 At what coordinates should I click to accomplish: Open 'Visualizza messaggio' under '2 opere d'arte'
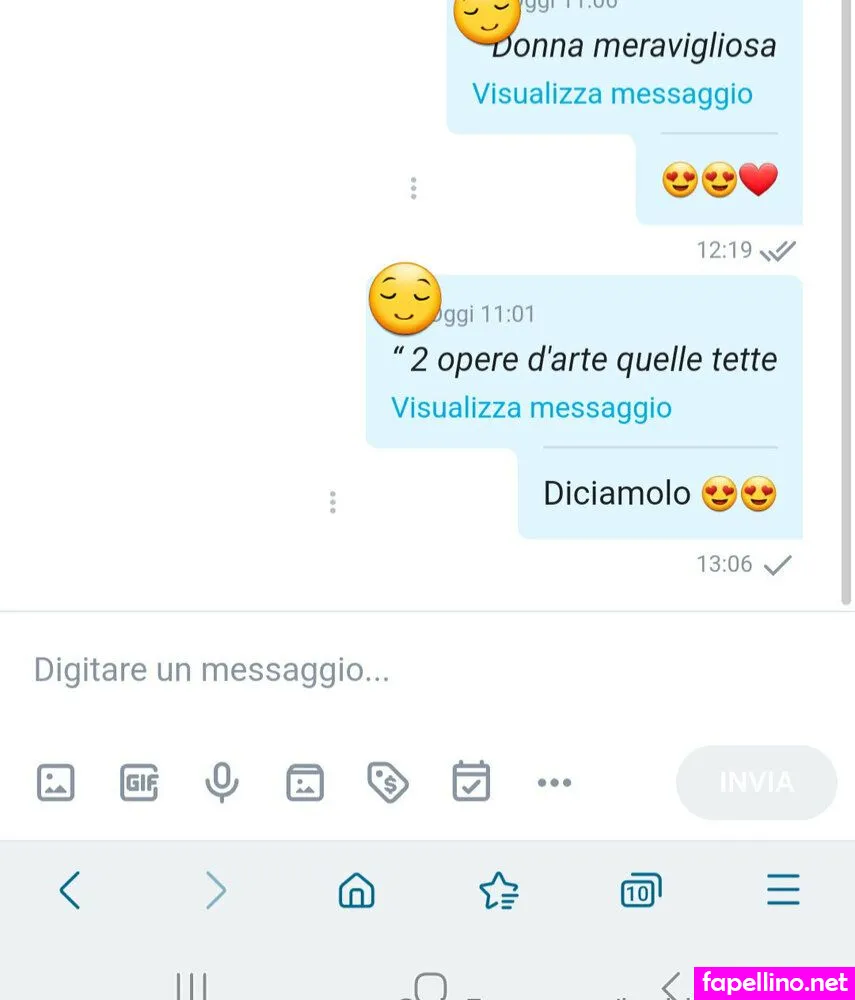pos(531,408)
